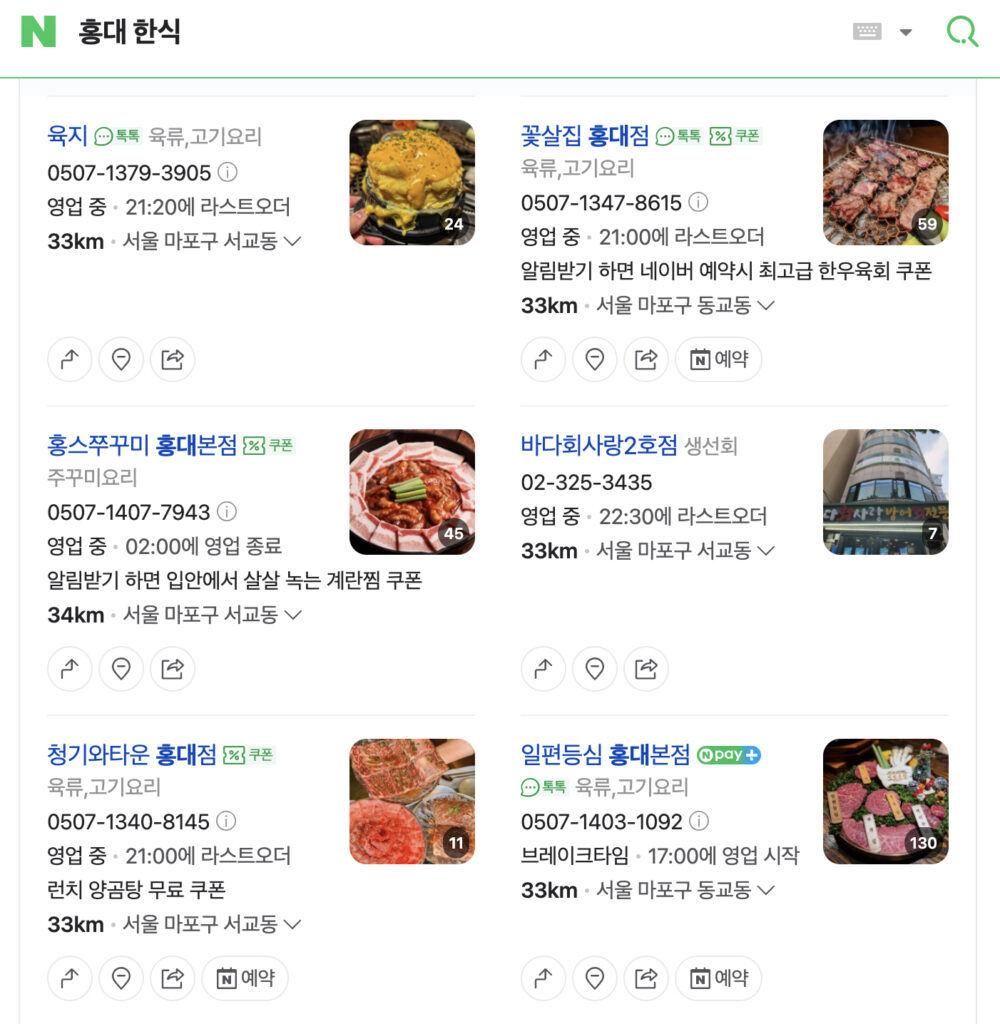The height and width of the screenshot is (1024, 1000).
Task: Expand the address of 바다회사랑2호점
Action: point(766,550)
